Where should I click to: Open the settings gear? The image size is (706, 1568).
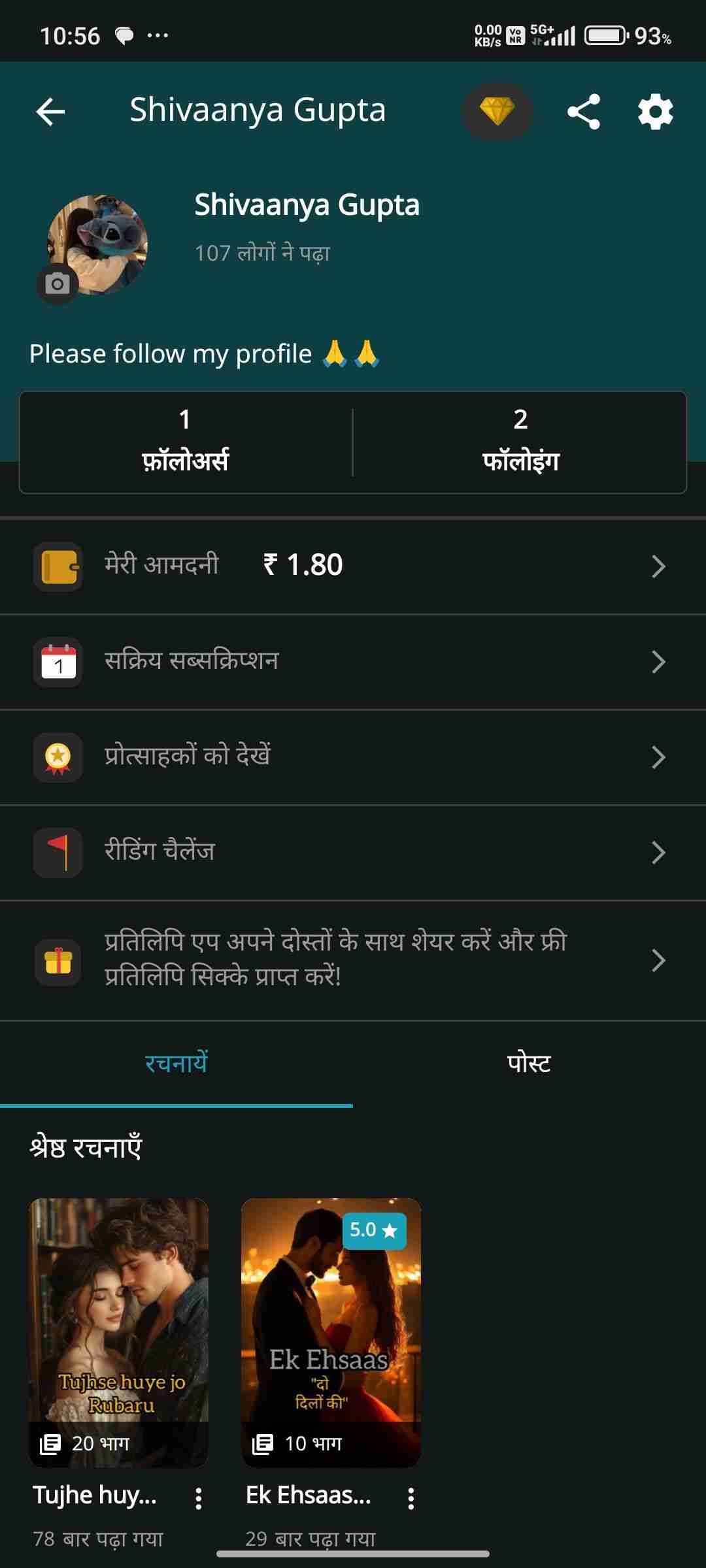(x=655, y=112)
